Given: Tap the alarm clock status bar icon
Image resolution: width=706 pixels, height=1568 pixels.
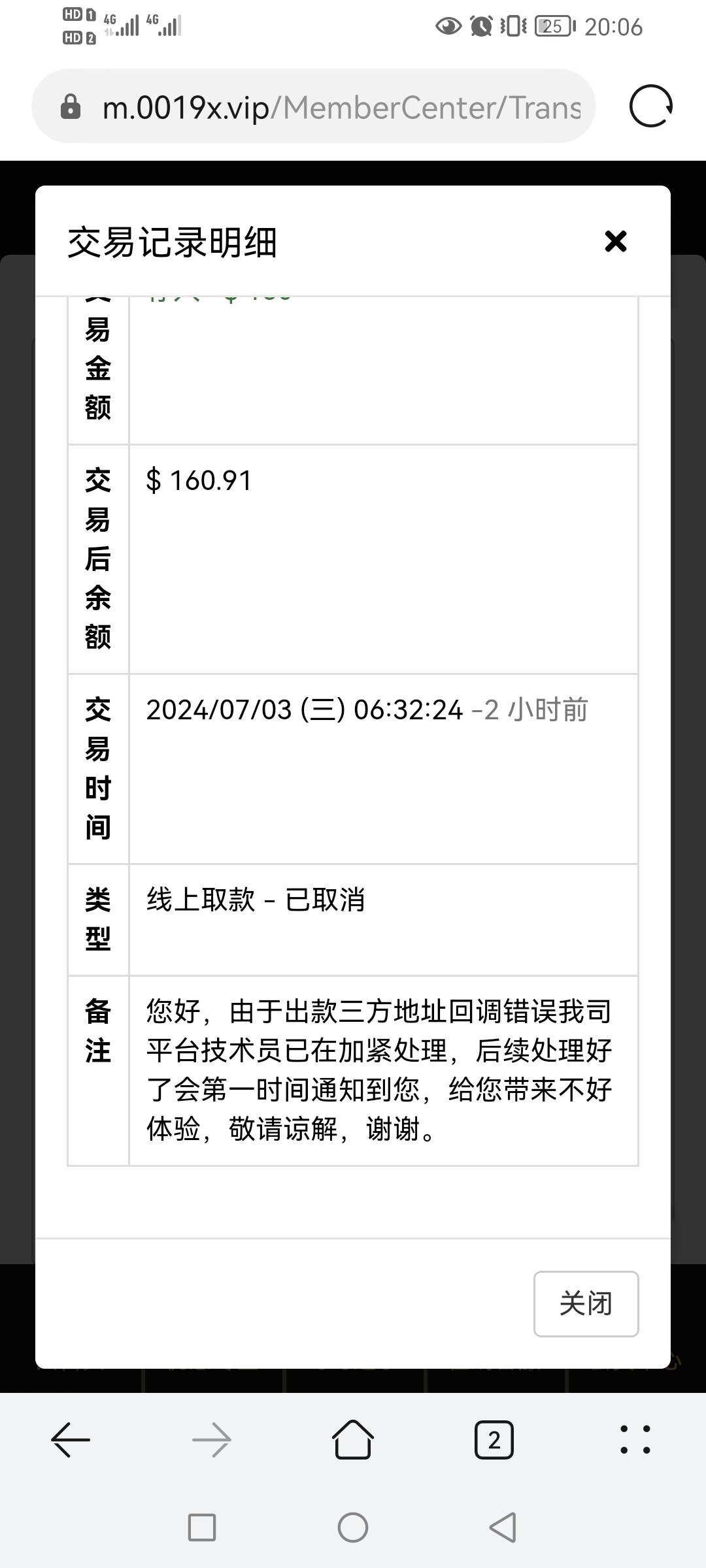Looking at the screenshot, I should (480, 26).
